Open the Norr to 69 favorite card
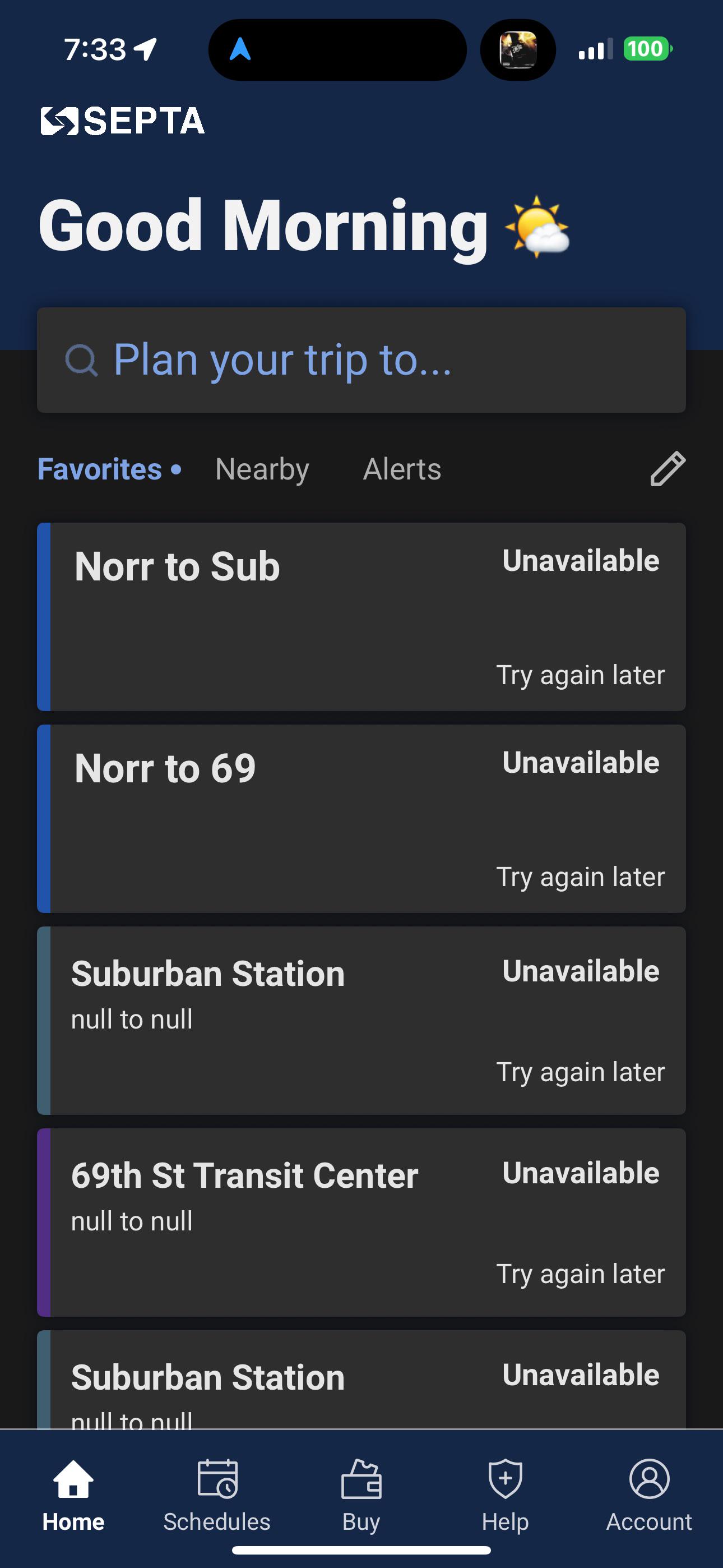 point(361,819)
